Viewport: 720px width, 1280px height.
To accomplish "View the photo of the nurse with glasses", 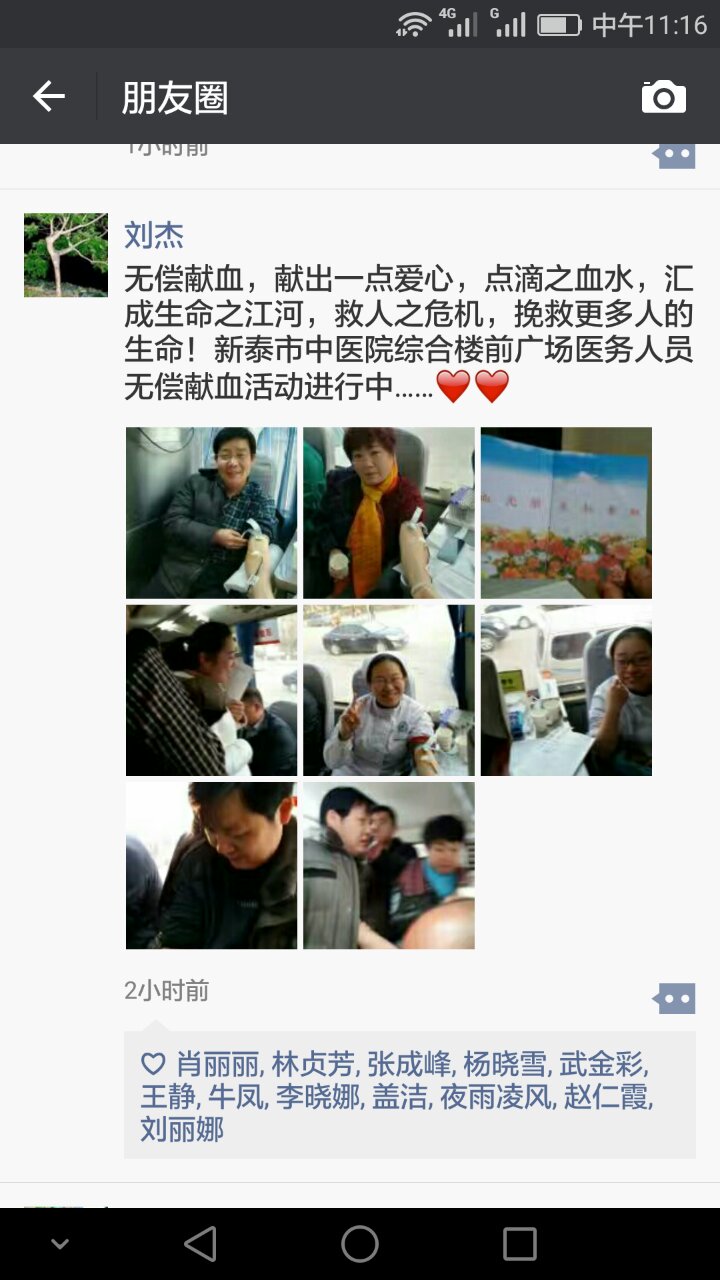I will pos(566,690).
